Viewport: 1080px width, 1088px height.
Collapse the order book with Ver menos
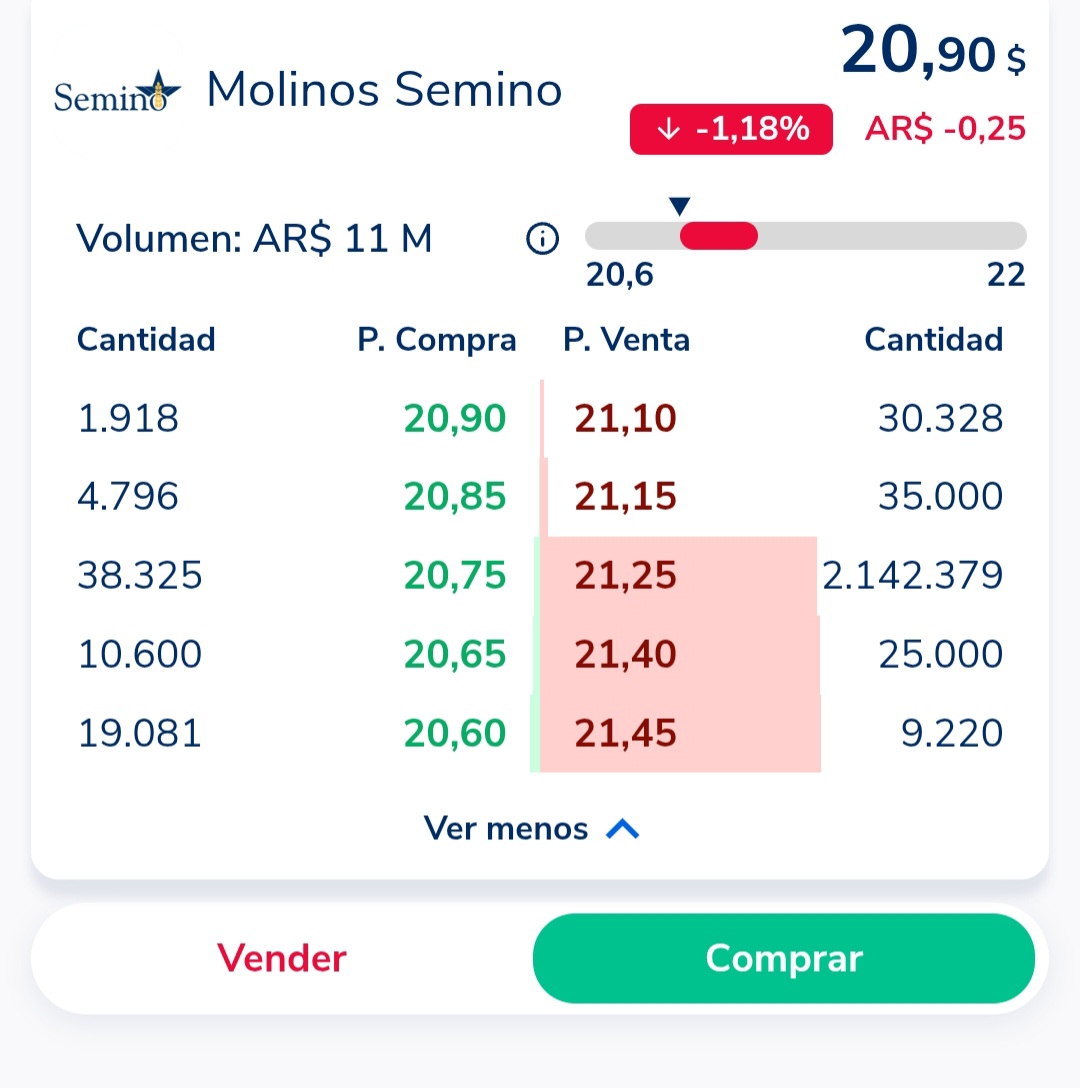tap(531, 828)
